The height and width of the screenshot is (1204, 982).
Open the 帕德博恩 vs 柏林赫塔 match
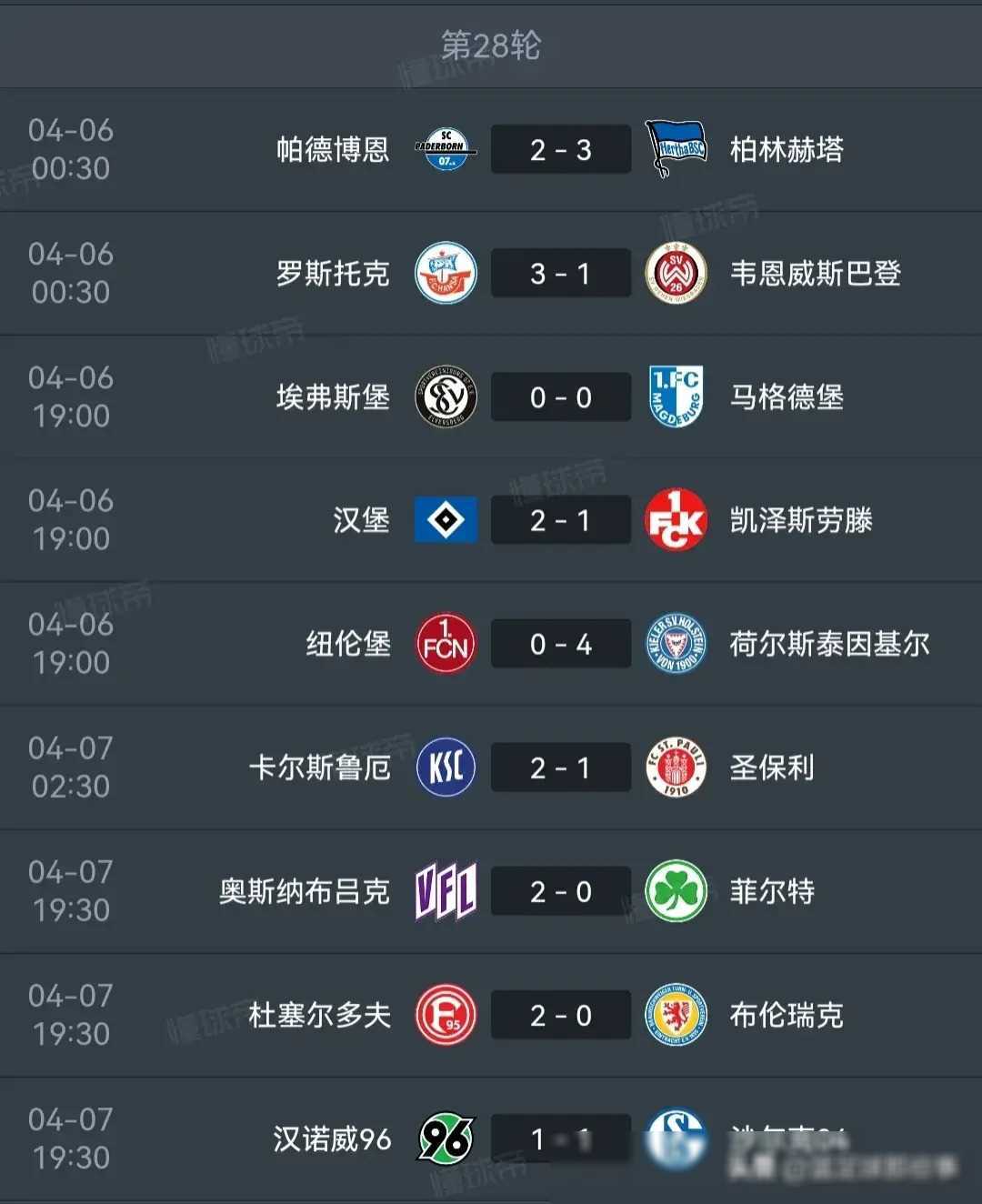click(560, 149)
